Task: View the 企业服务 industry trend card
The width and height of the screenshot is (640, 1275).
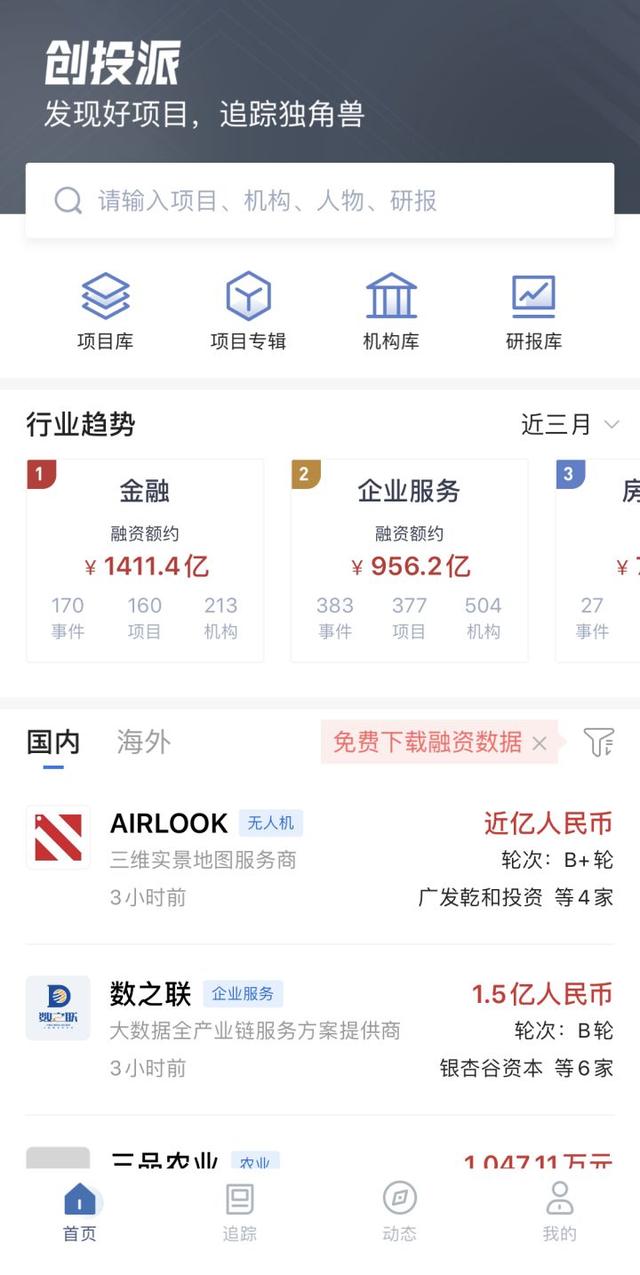Action: coord(409,560)
